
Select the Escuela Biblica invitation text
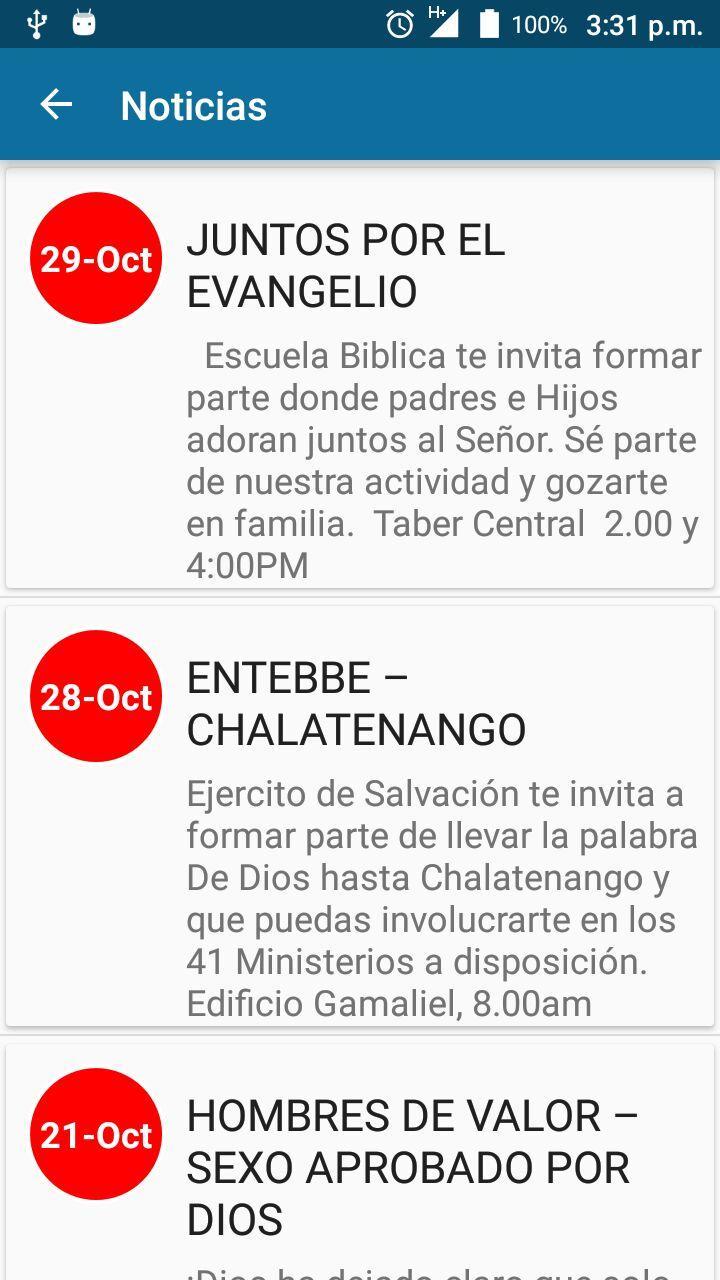(x=443, y=440)
